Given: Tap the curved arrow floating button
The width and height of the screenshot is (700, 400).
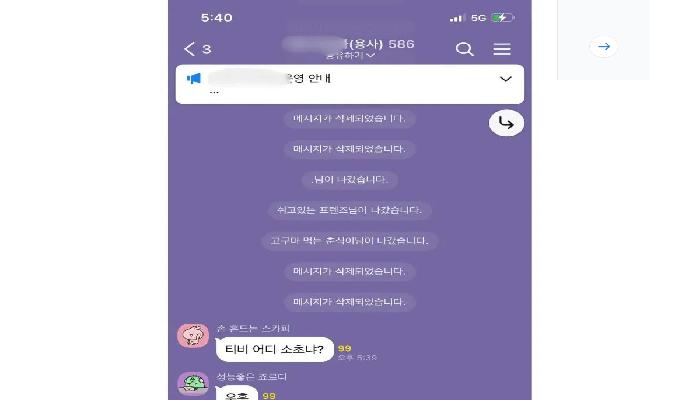Looking at the screenshot, I should 506,123.
